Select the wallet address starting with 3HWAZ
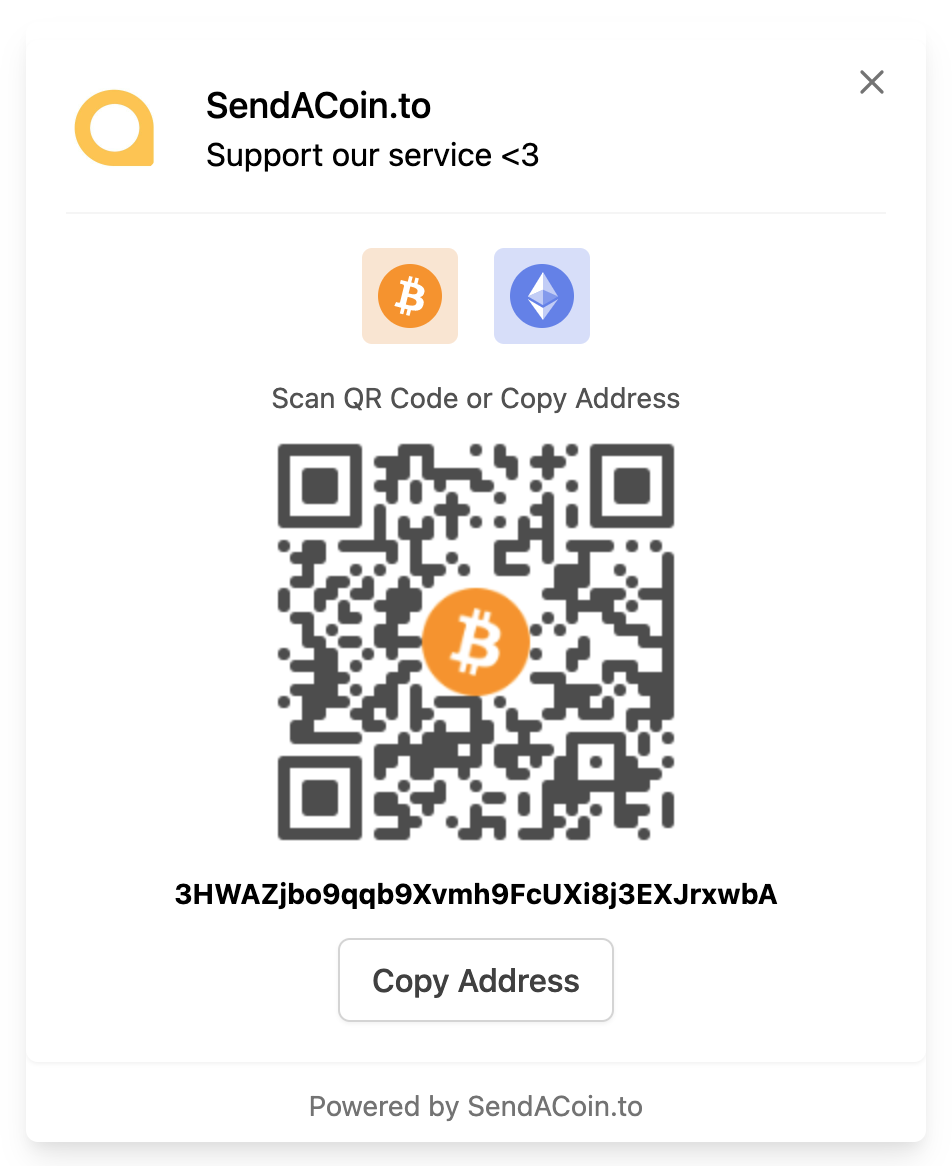The height and width of the screenshot is (1166, 952). click(x=476, y=895)
